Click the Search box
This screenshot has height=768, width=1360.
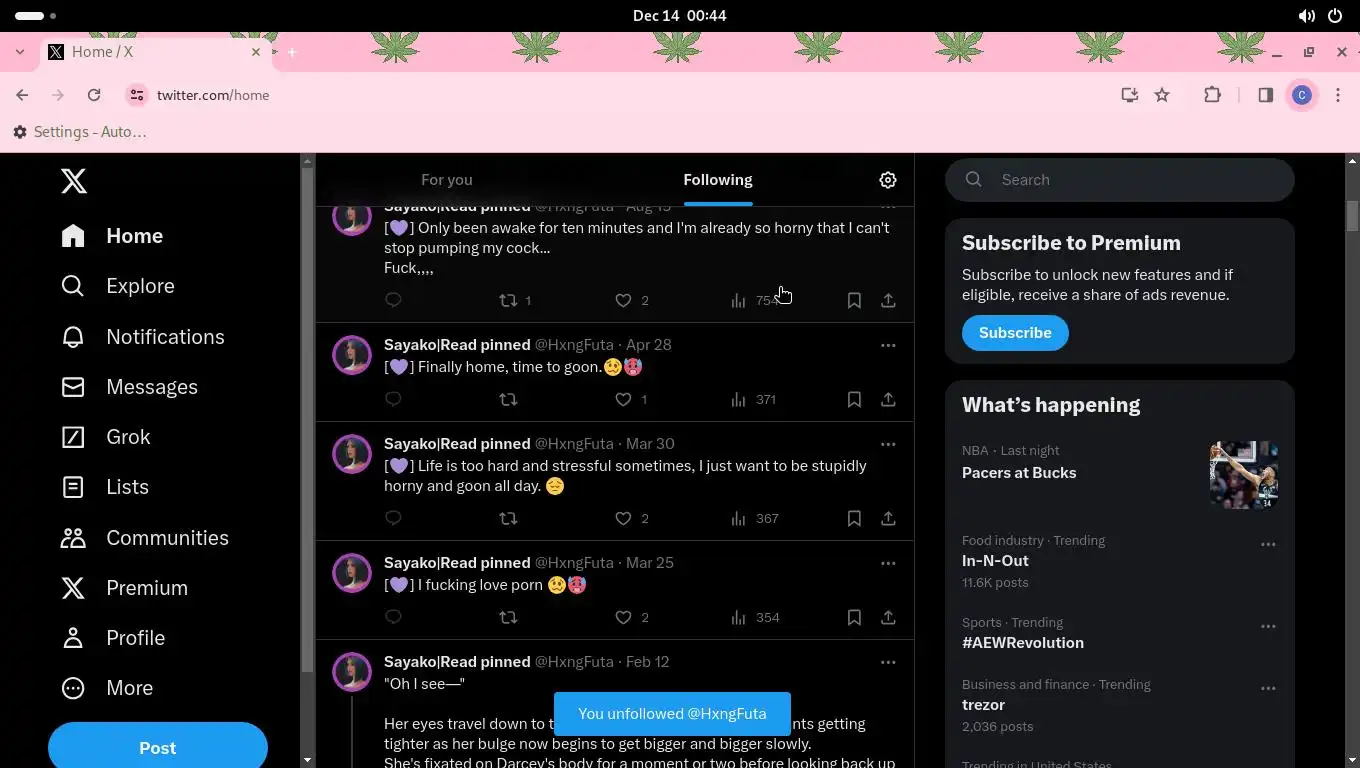pyautogui.click(x=1120, y=180)
